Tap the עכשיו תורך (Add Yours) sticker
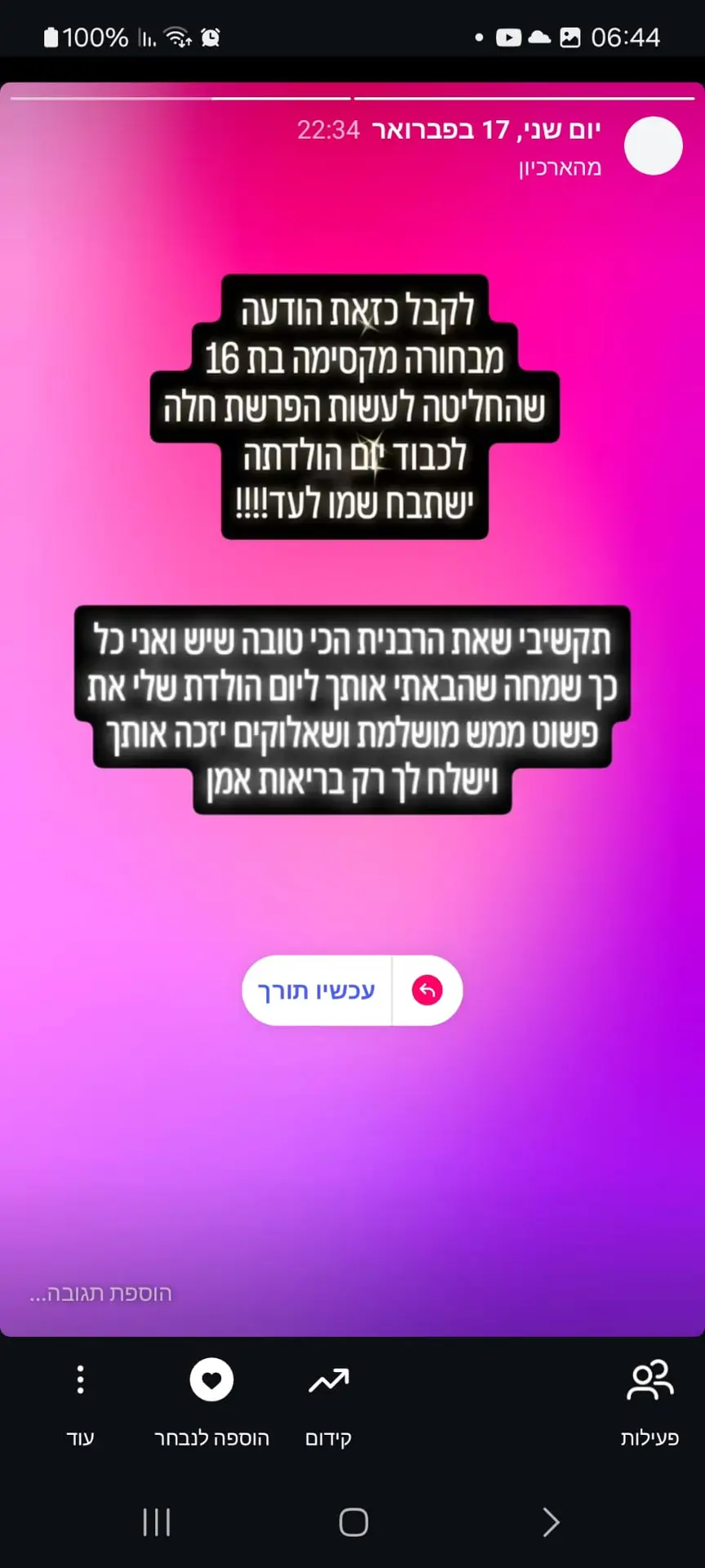Viewport: 705px width, 1568px height. [352, 991]
